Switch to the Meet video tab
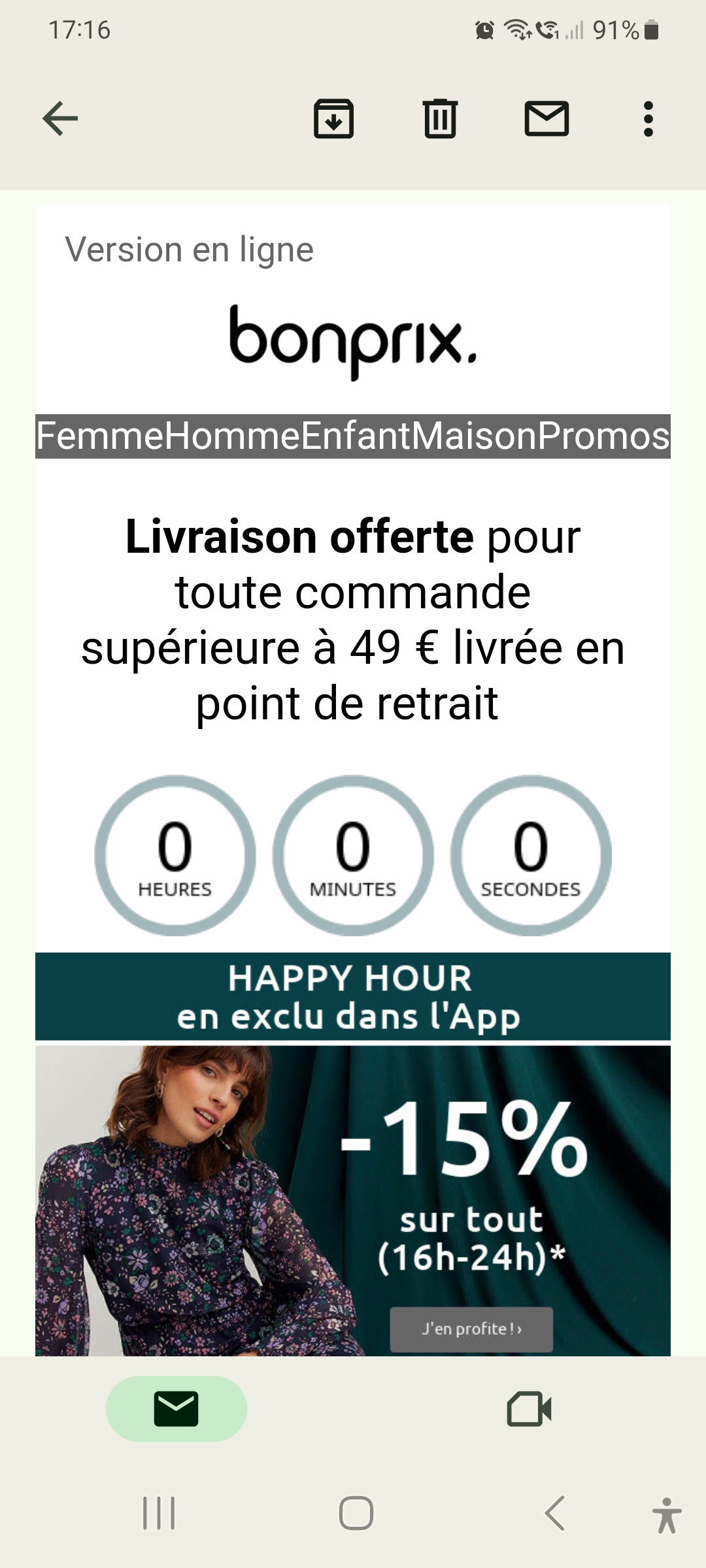This screenshot has height=1568, width=706. pos(529,1409)
